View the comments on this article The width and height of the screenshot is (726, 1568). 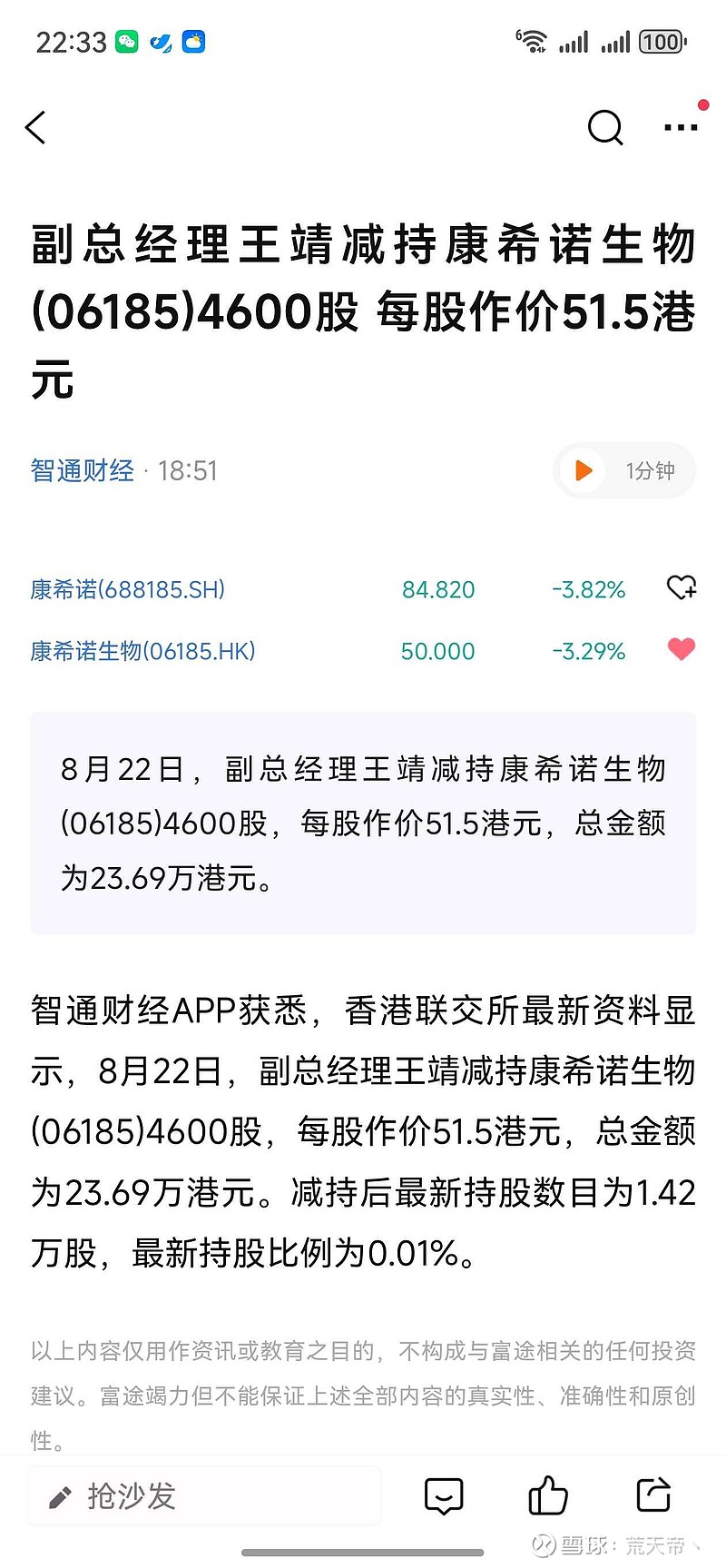pyautogui.click(x=444, y=1496)
